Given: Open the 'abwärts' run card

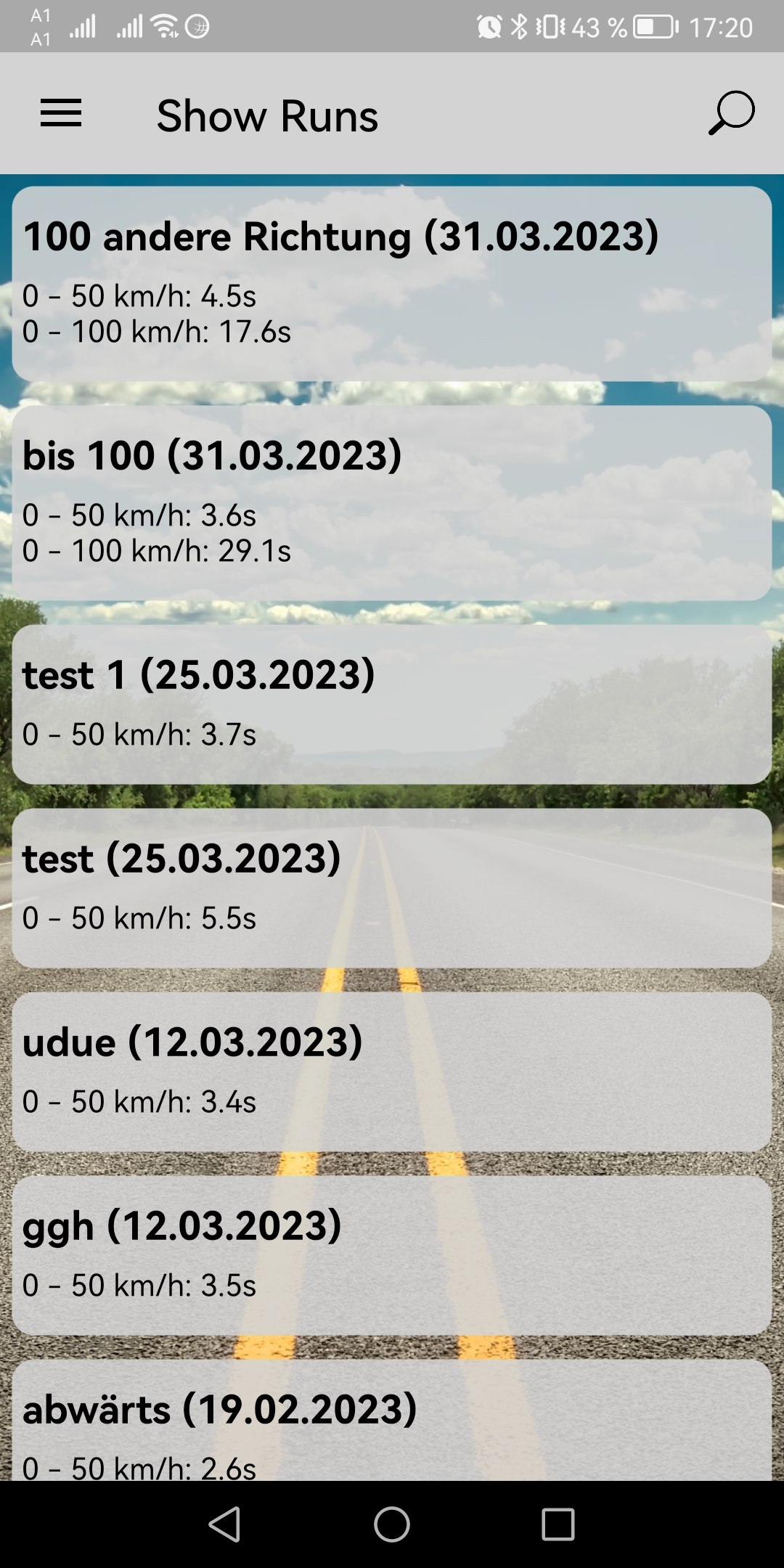Looking at the screenshot, I should (x=392, y=1423).
